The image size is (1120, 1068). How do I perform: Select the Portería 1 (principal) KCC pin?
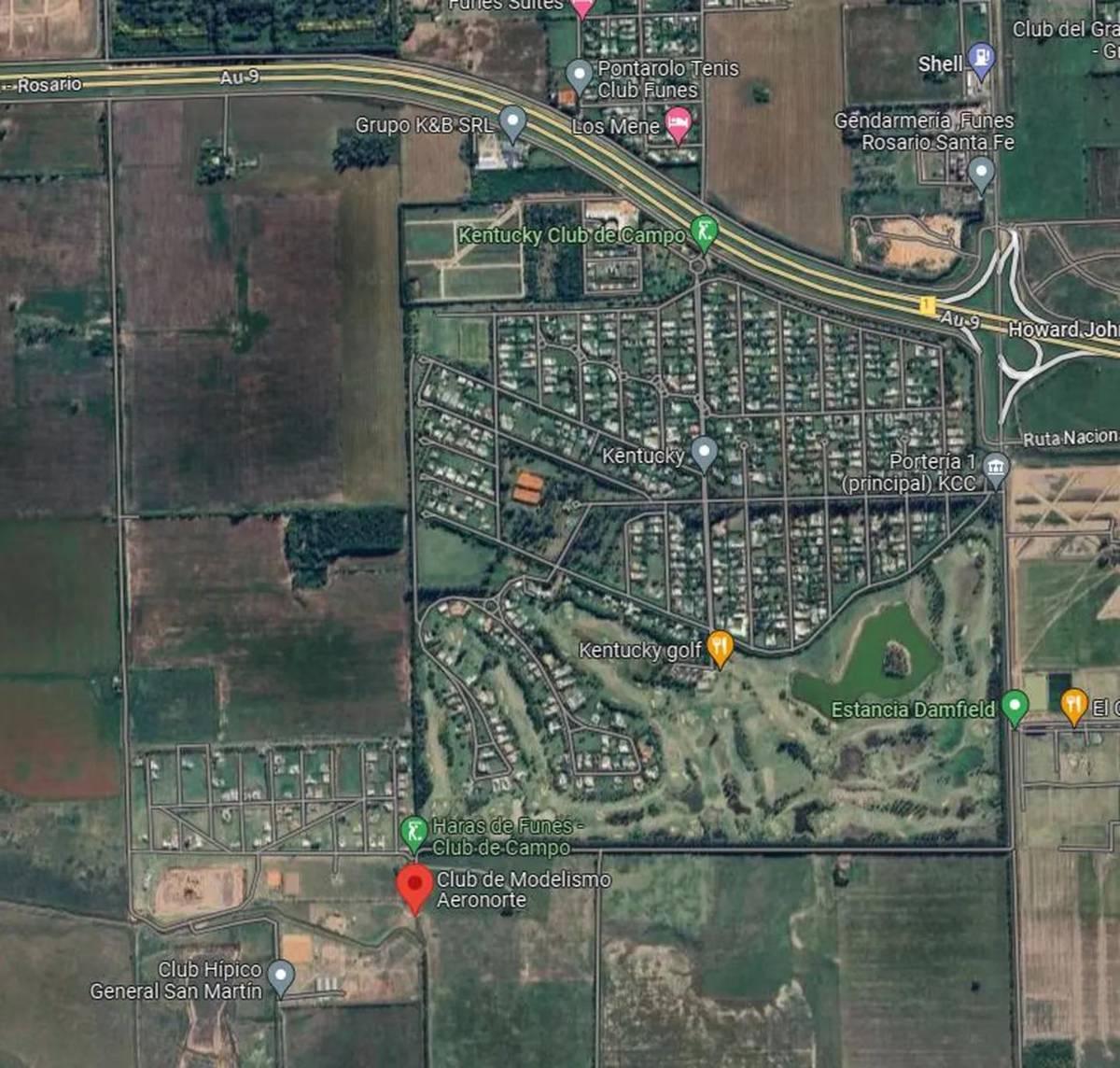[x=996, y=468]
